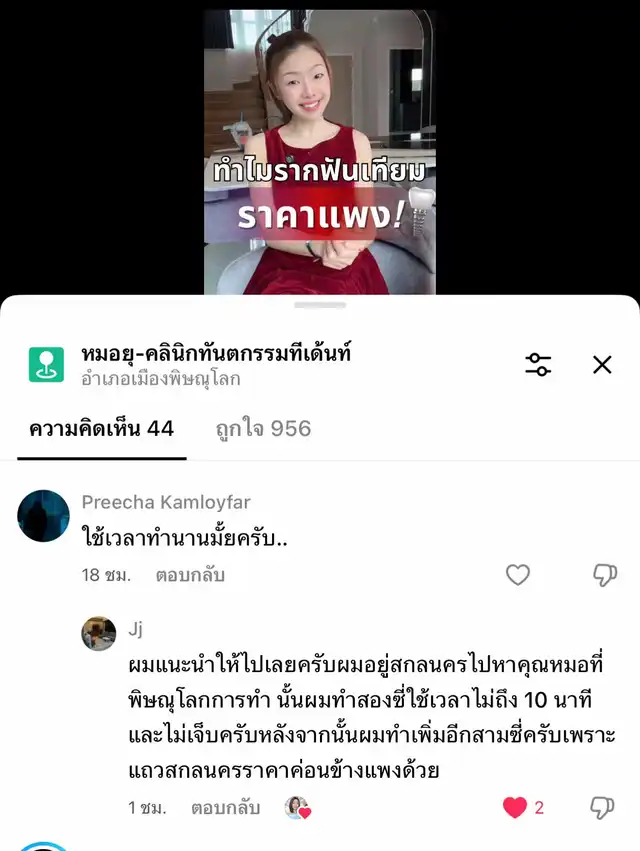
Task: Return to the video above comments
Action: tap(320, 150)
